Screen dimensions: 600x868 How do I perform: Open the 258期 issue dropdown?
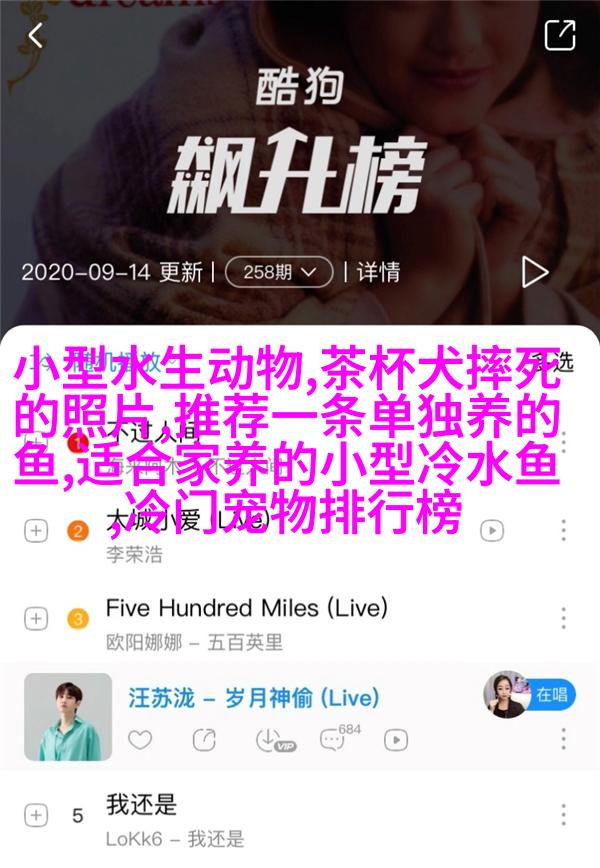(280, 271)
